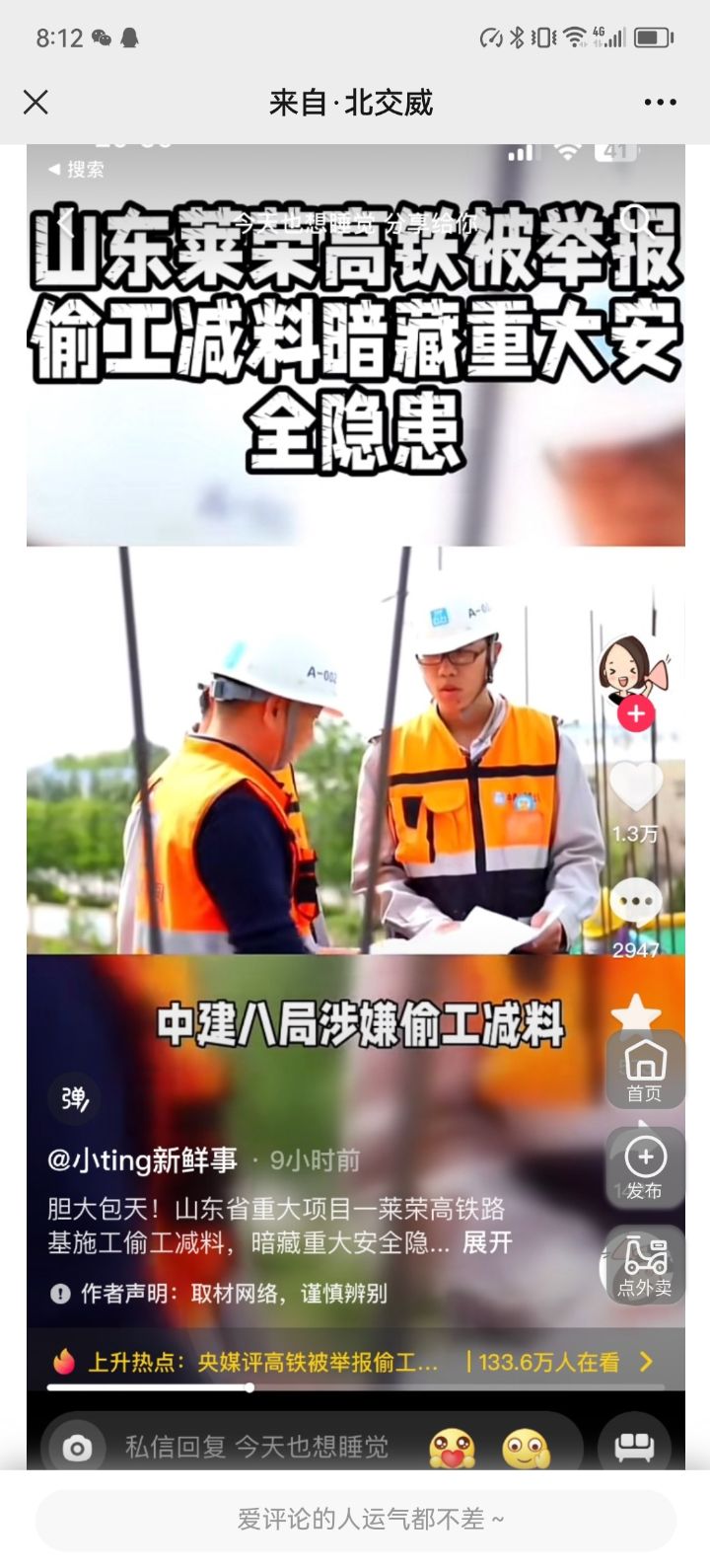710x1568 pixels.
Task: Open the posted screenshot image
Action: tap(355, 804)
